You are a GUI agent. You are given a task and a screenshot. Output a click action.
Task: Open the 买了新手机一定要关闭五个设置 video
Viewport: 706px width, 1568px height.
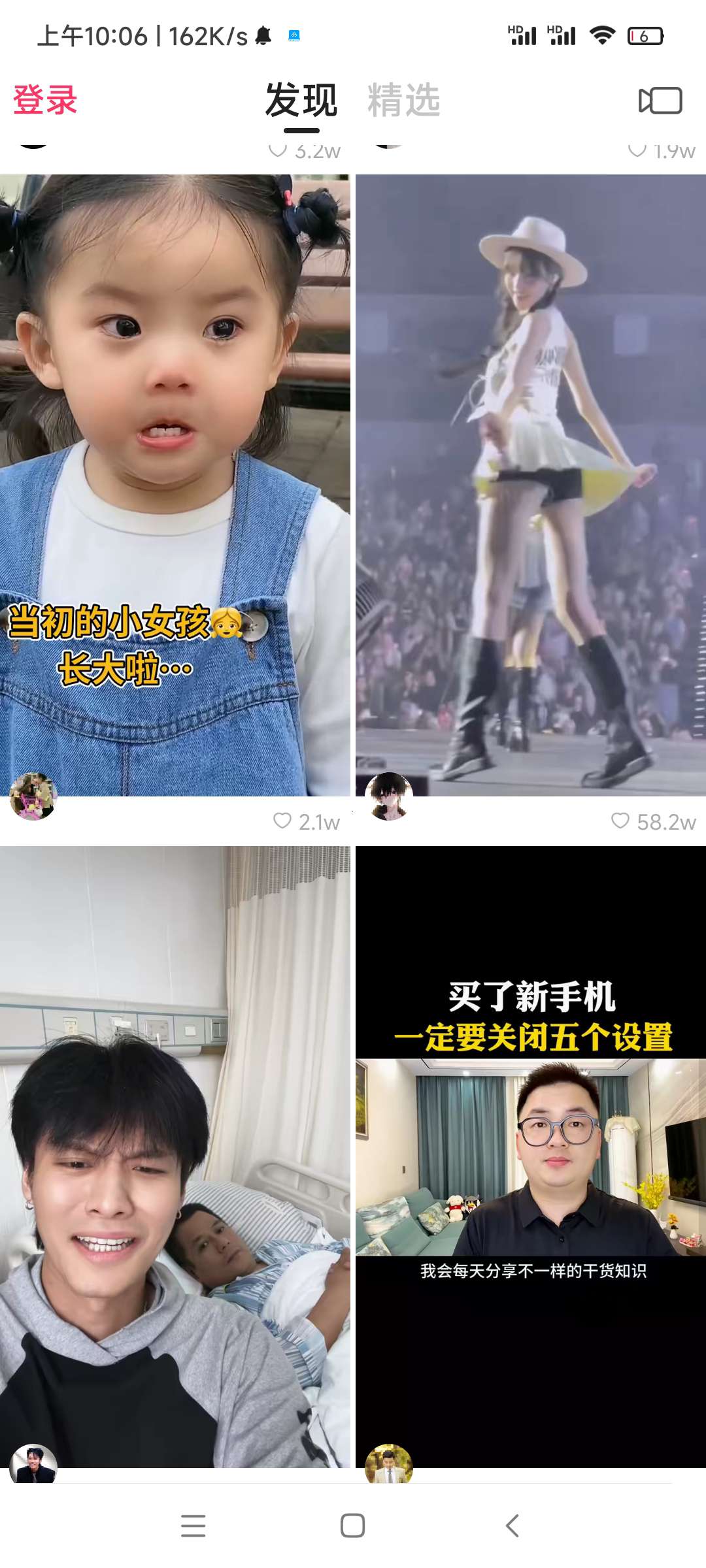530,1156
